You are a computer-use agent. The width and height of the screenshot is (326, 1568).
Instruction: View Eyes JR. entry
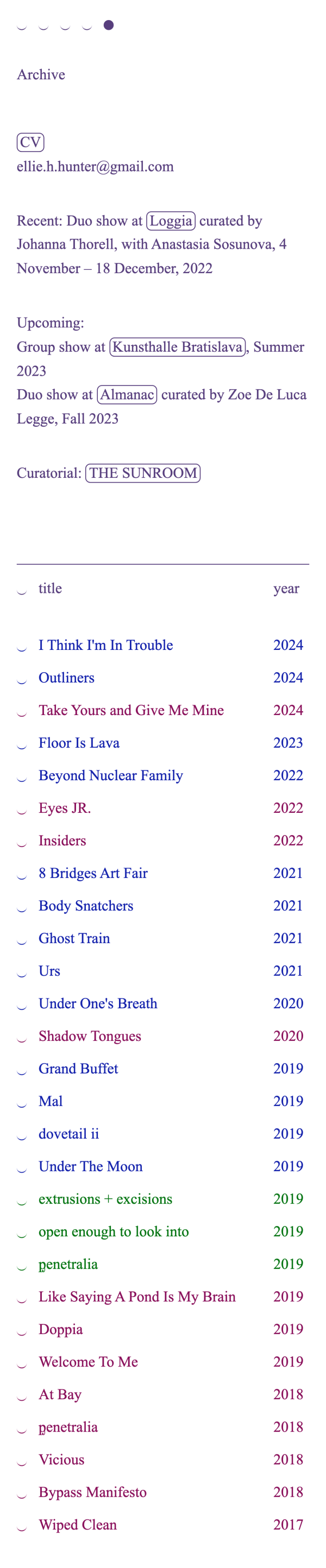[x=65, y=808]
